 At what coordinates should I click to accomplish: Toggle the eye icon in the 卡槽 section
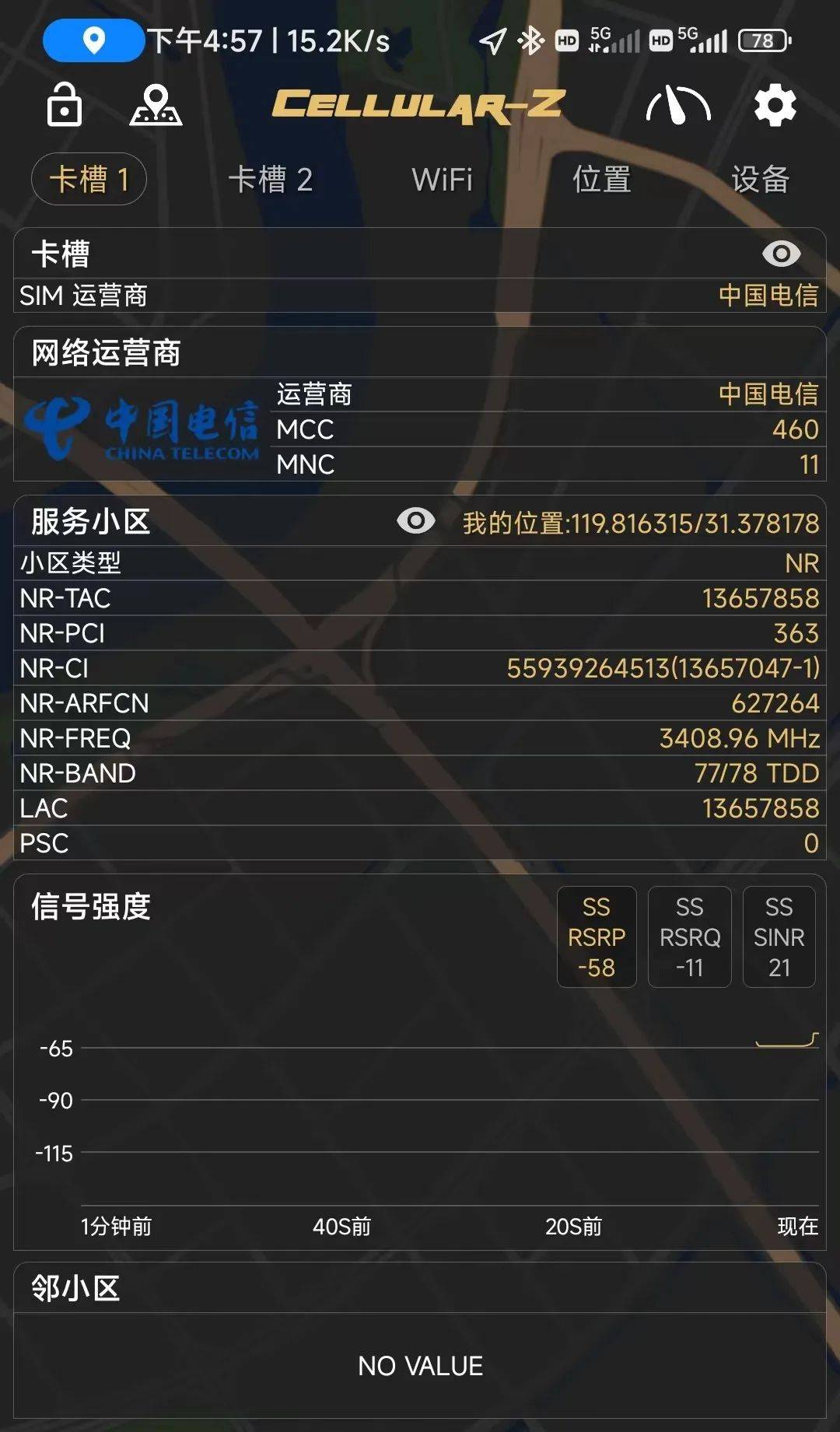[x=781, y=254]
